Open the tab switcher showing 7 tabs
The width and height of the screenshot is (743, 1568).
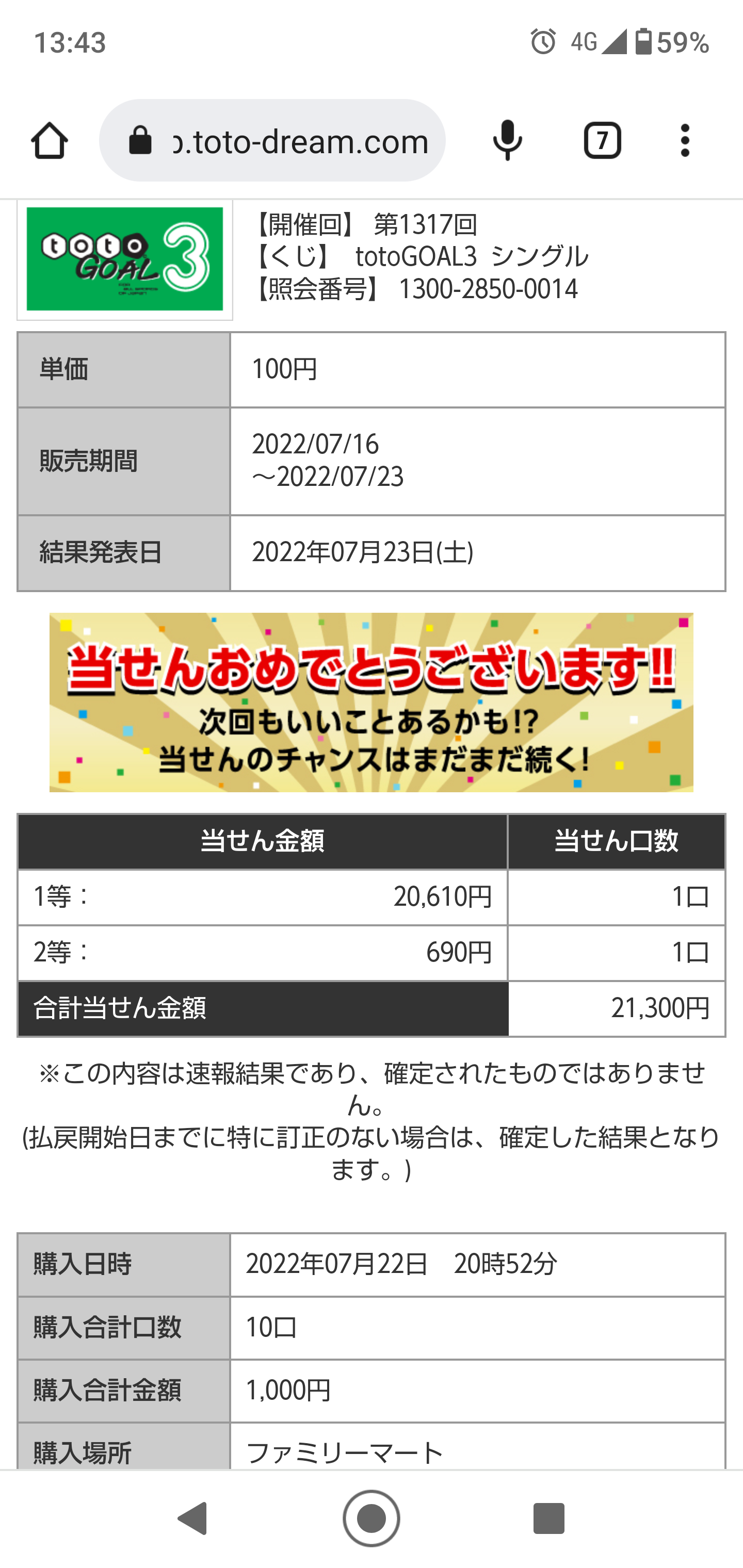click(602, 141)
